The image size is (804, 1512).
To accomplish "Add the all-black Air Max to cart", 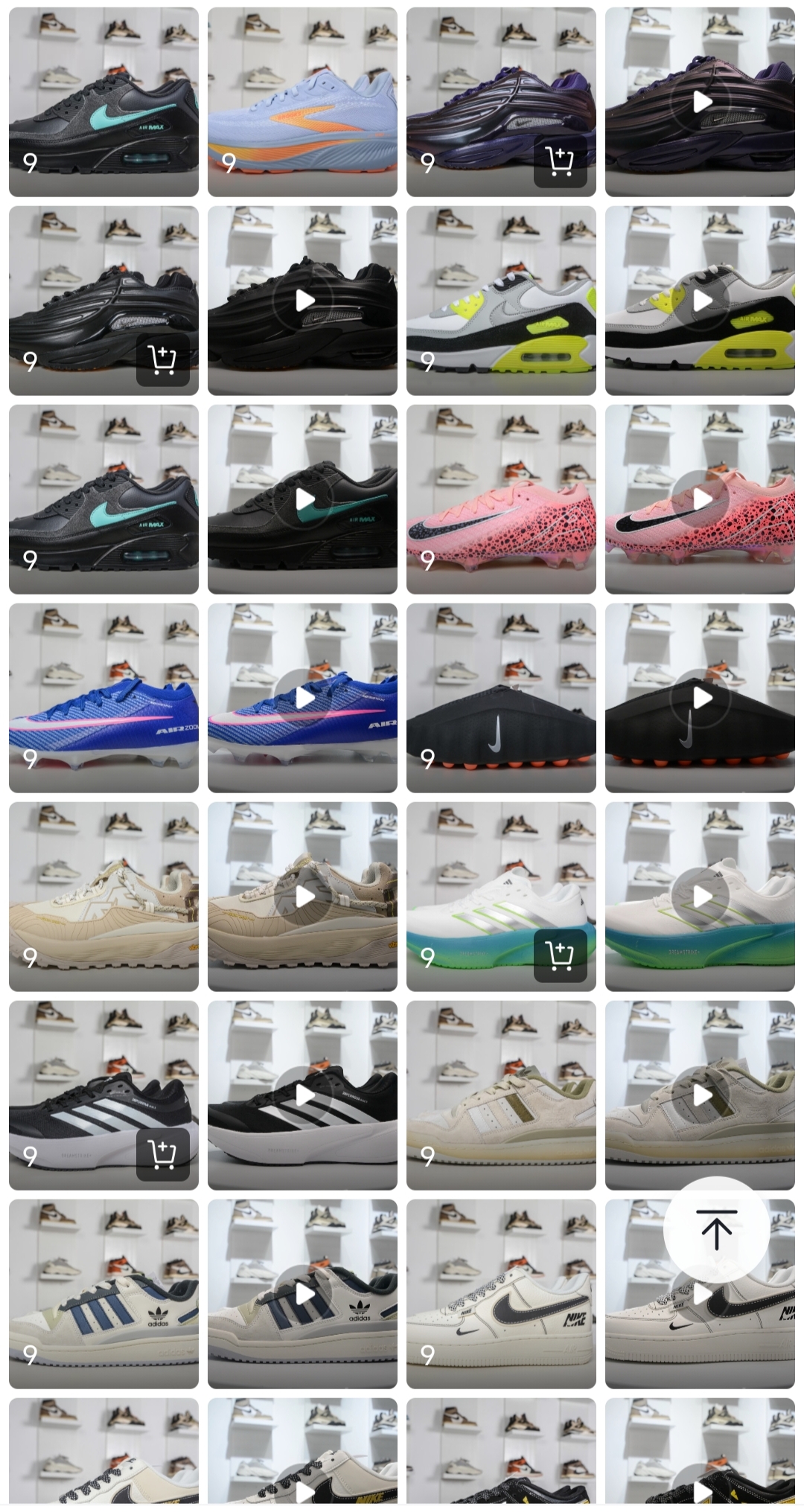I will pos(162,360).
